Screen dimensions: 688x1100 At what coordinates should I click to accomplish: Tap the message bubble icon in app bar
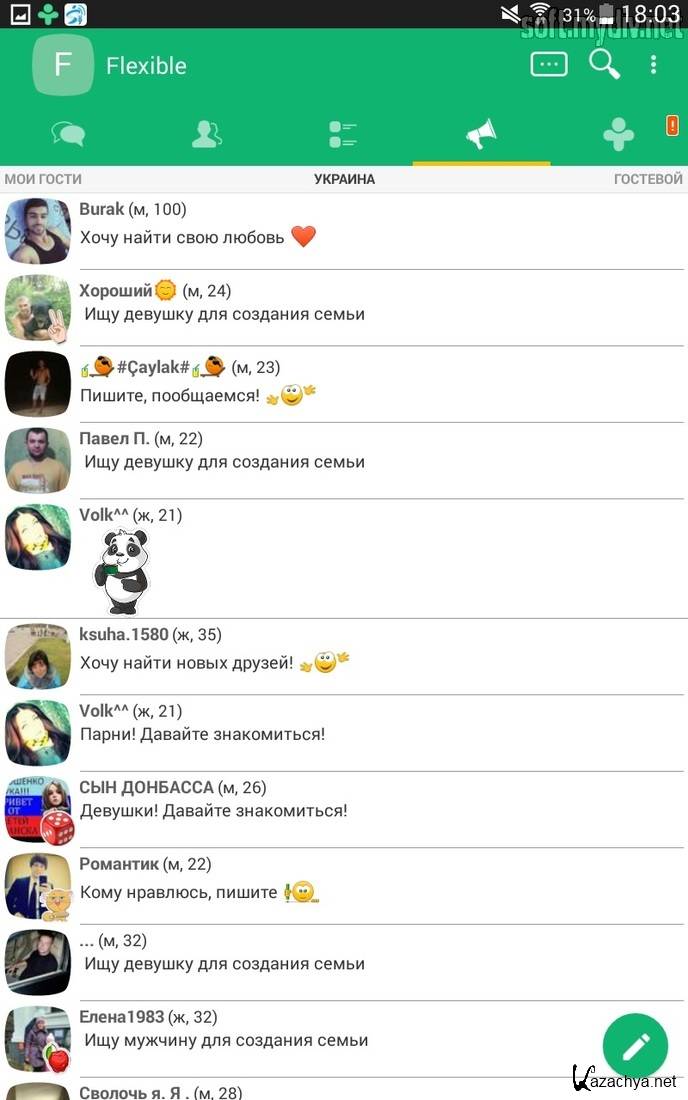(x=549, y=65)
